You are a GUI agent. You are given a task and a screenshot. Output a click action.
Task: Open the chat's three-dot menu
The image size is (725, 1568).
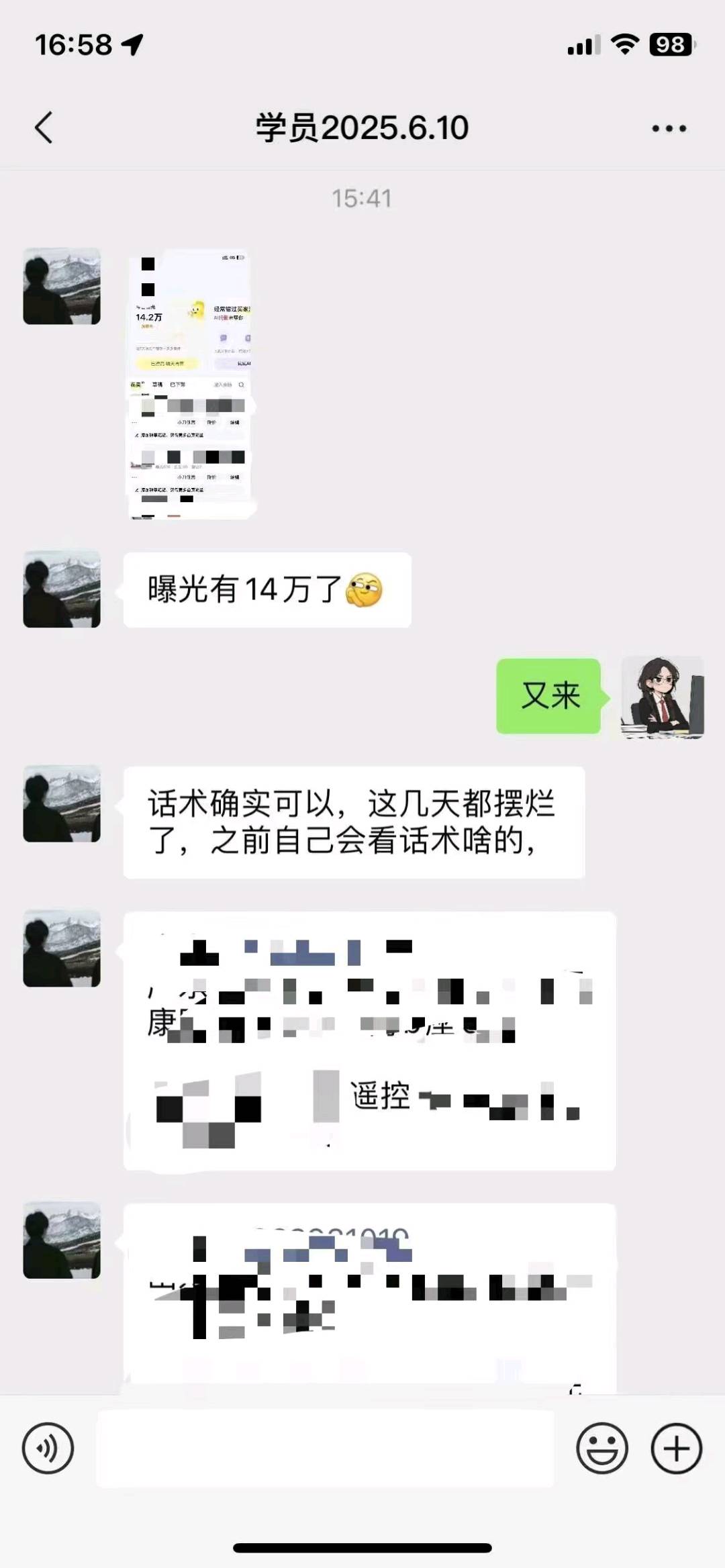click(669, 128)
